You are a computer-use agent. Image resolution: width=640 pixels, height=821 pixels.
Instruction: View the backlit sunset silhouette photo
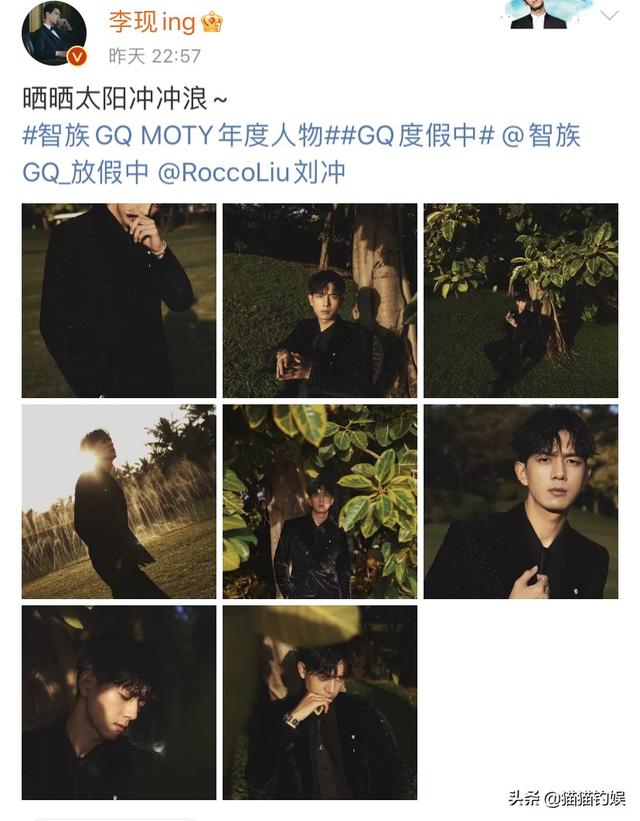(x=119, y=502)
